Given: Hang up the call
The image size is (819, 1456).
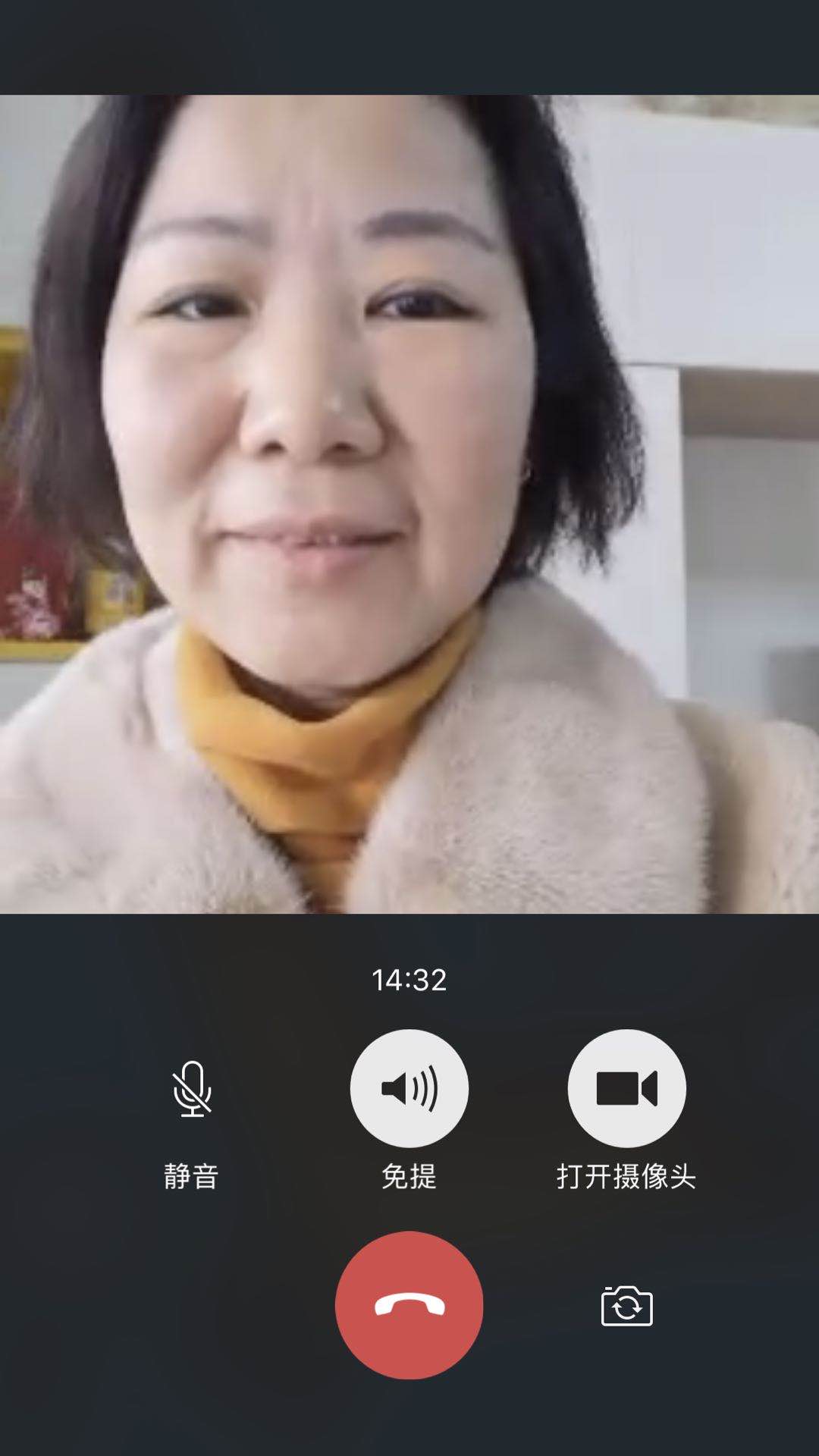Looking at the screenshot, I should pyautogui.click(x=409, y=1305).
